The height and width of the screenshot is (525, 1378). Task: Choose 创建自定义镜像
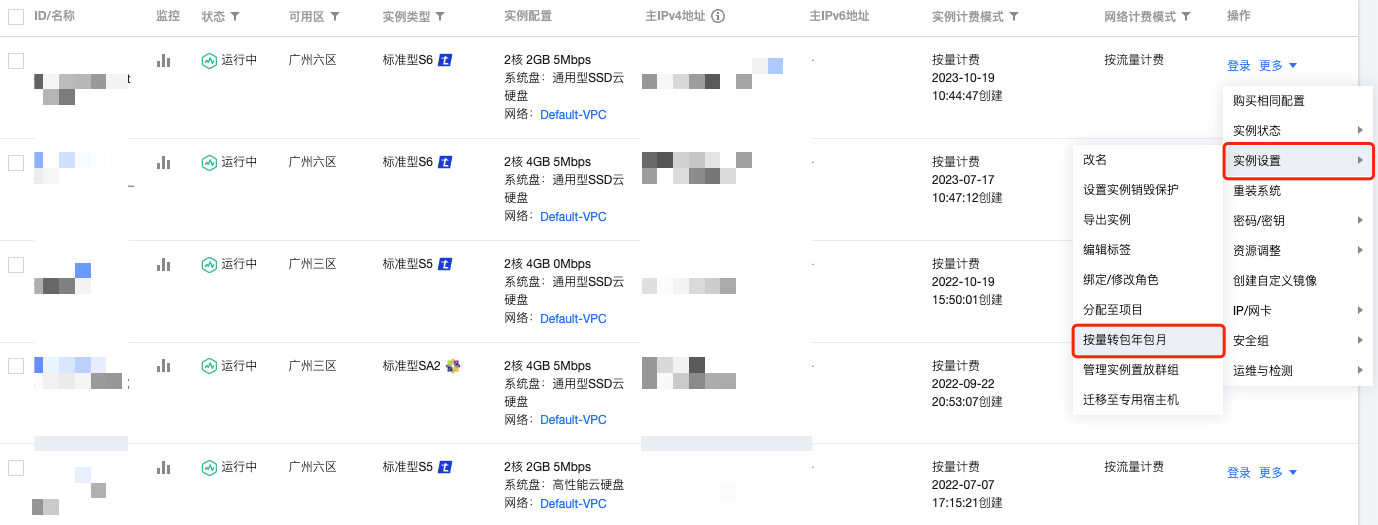click(1274, 281)
